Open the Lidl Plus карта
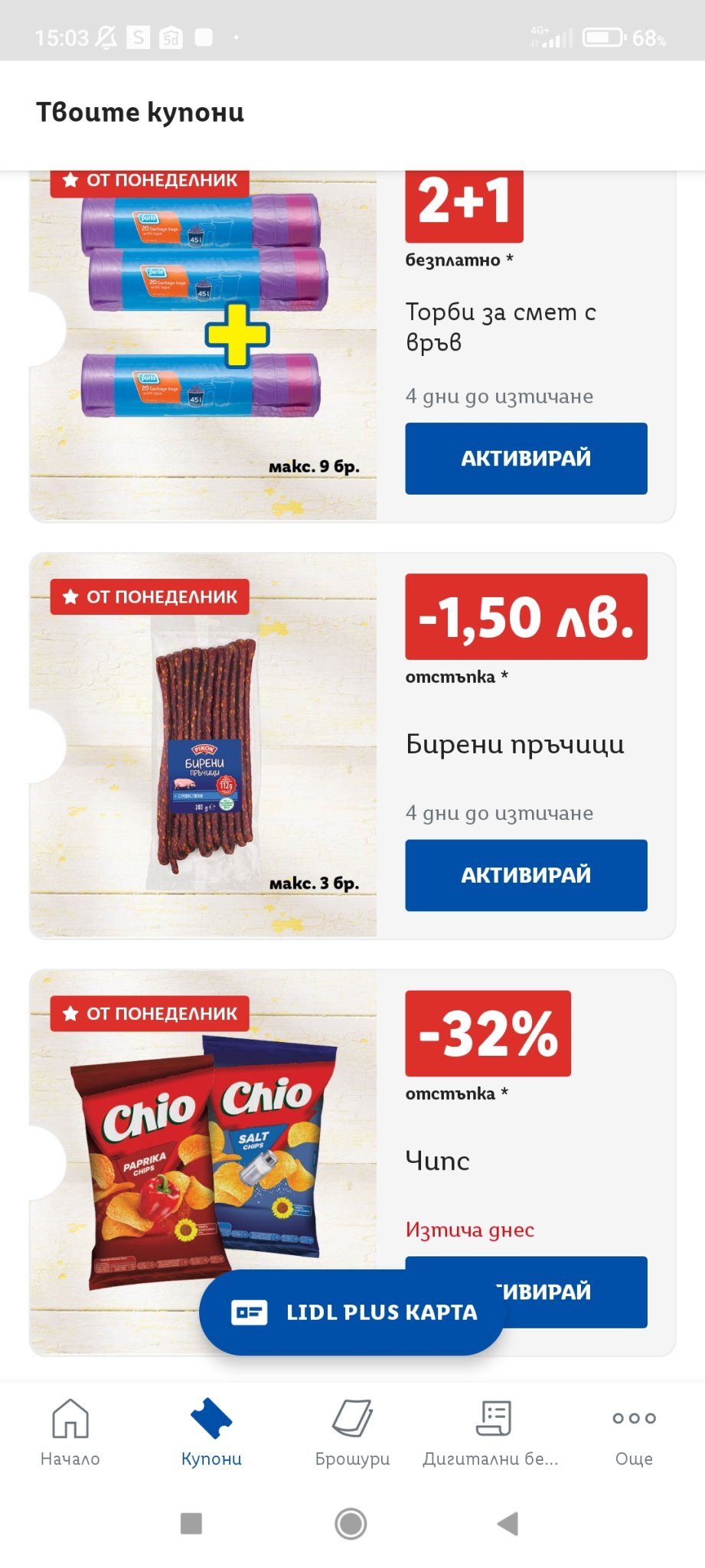The height and width of the screenshot is (1568, 705). pyautogui.click(x=351, y=1312)
